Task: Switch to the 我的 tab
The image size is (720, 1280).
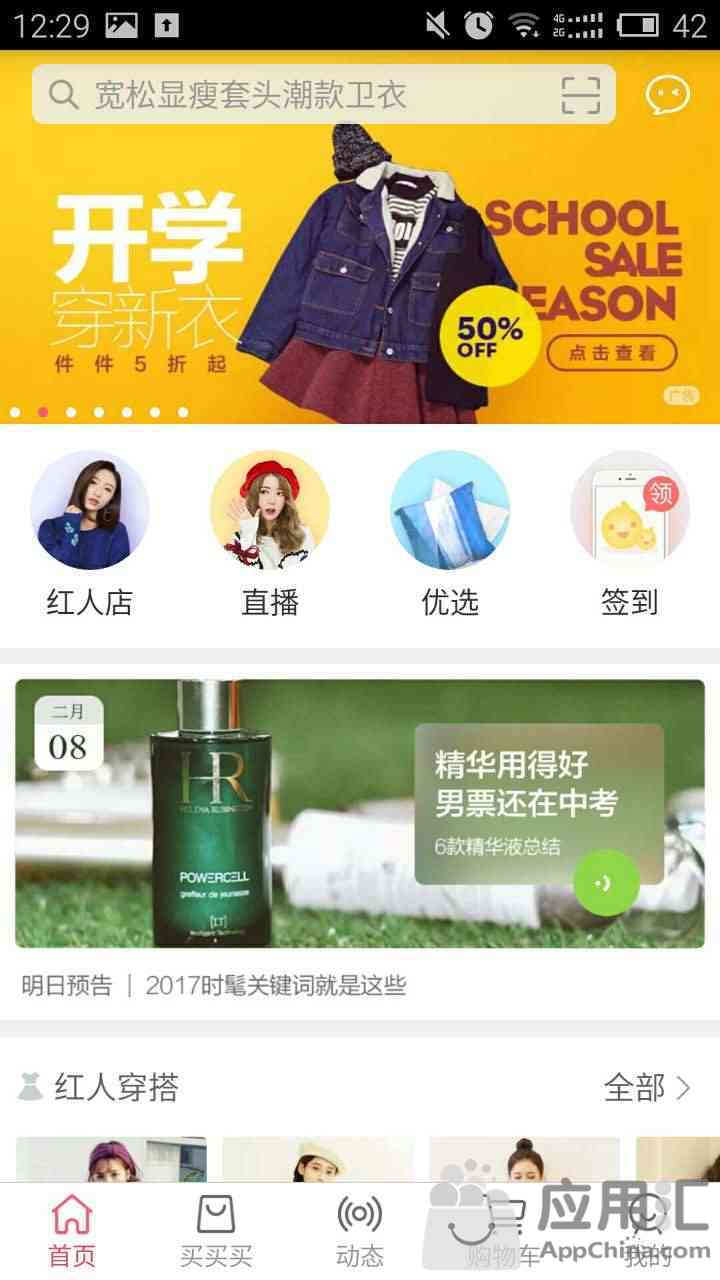Action: click(x=648, y=1230)
